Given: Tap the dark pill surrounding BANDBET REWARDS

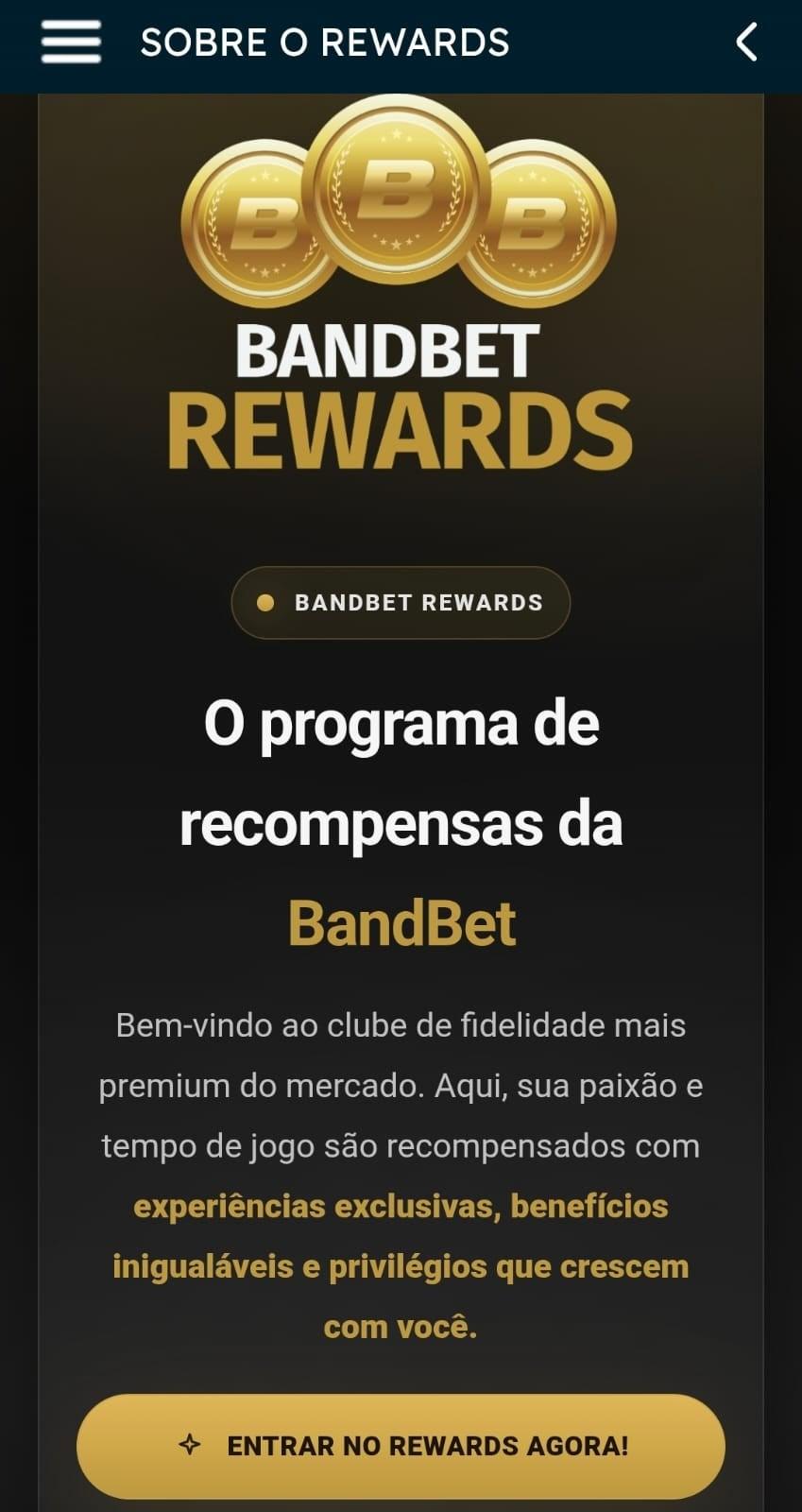Looking at the screenshot, I should (x=401, y=602).
